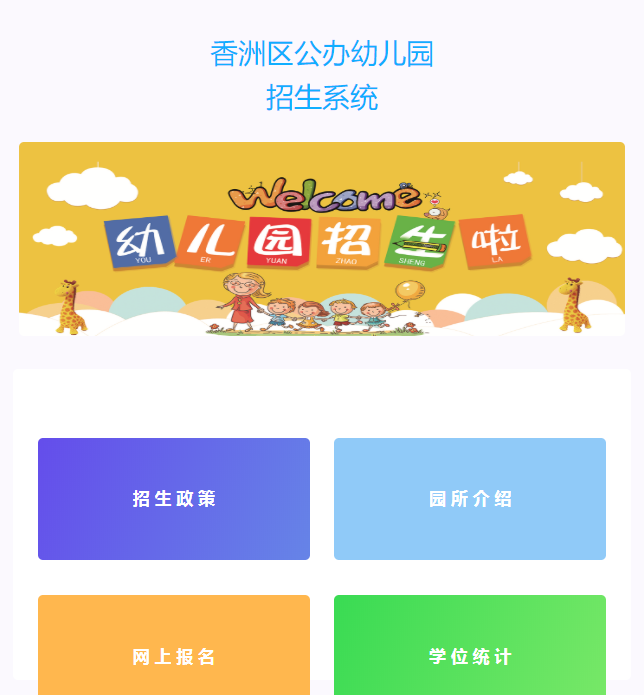Open the 招生政策 tile
This screenshot has width=644, height=695.
coord(174,499)
